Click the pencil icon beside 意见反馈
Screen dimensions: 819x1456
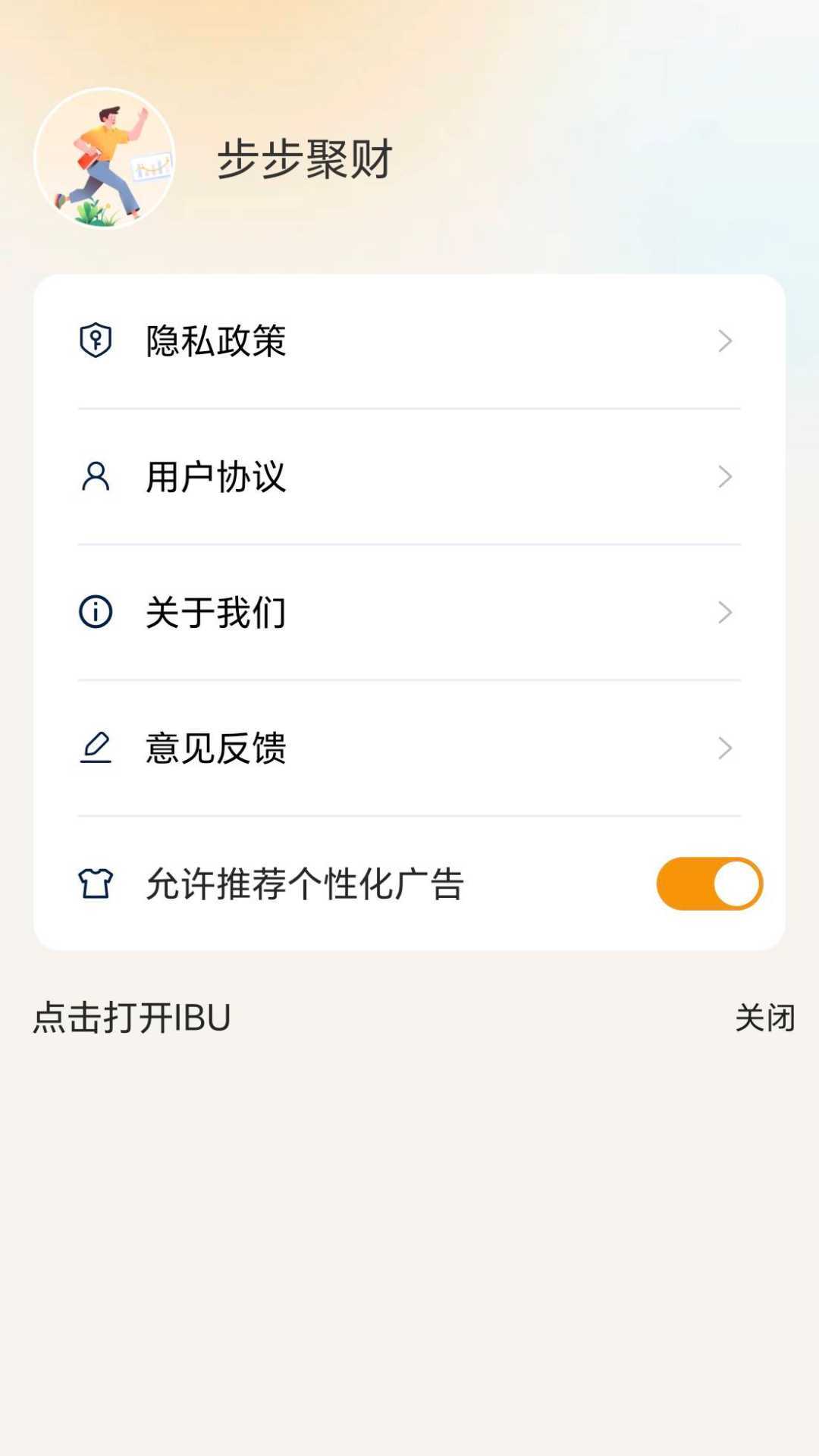94,748
